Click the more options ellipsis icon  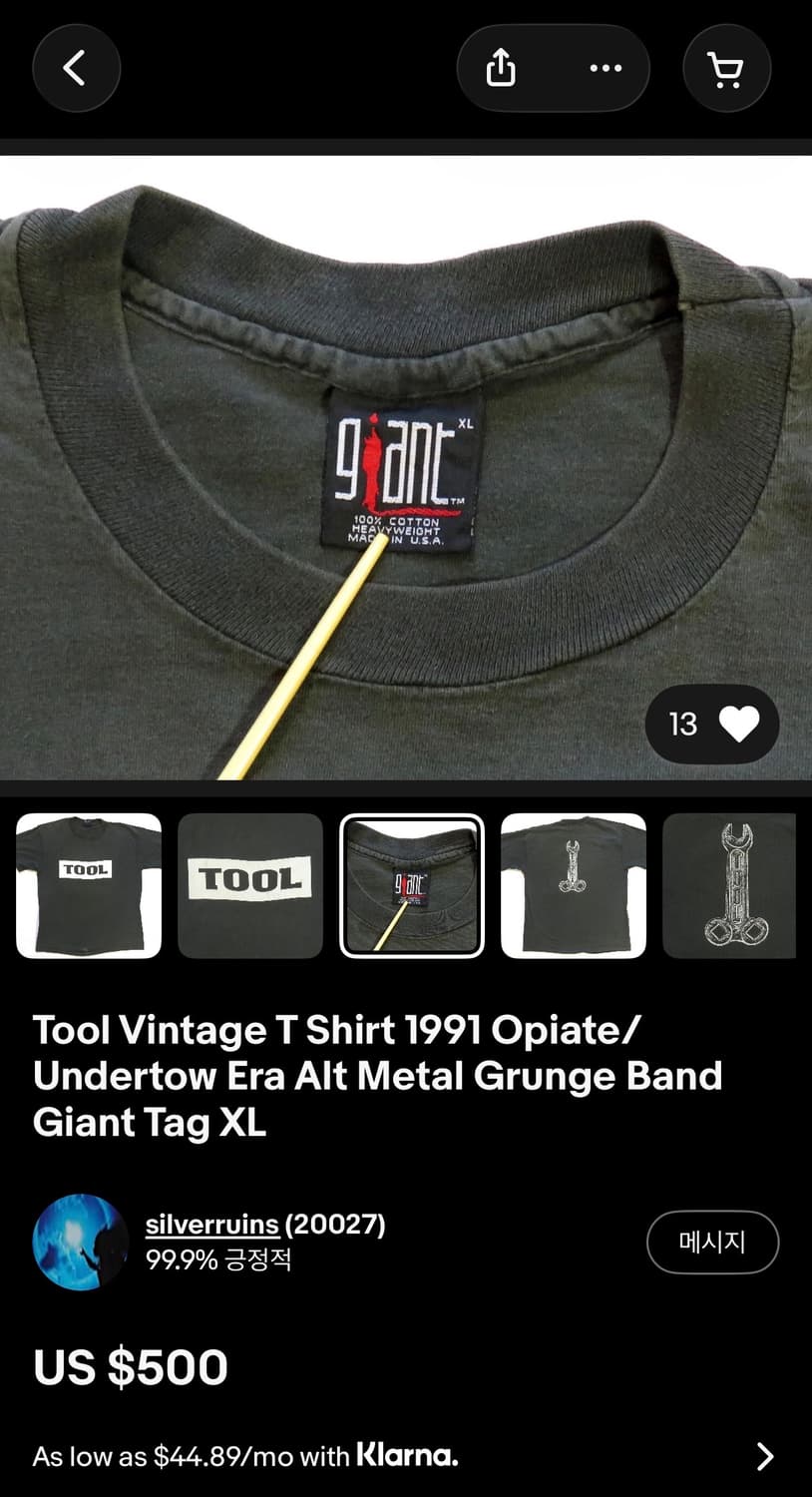point(606,67)
